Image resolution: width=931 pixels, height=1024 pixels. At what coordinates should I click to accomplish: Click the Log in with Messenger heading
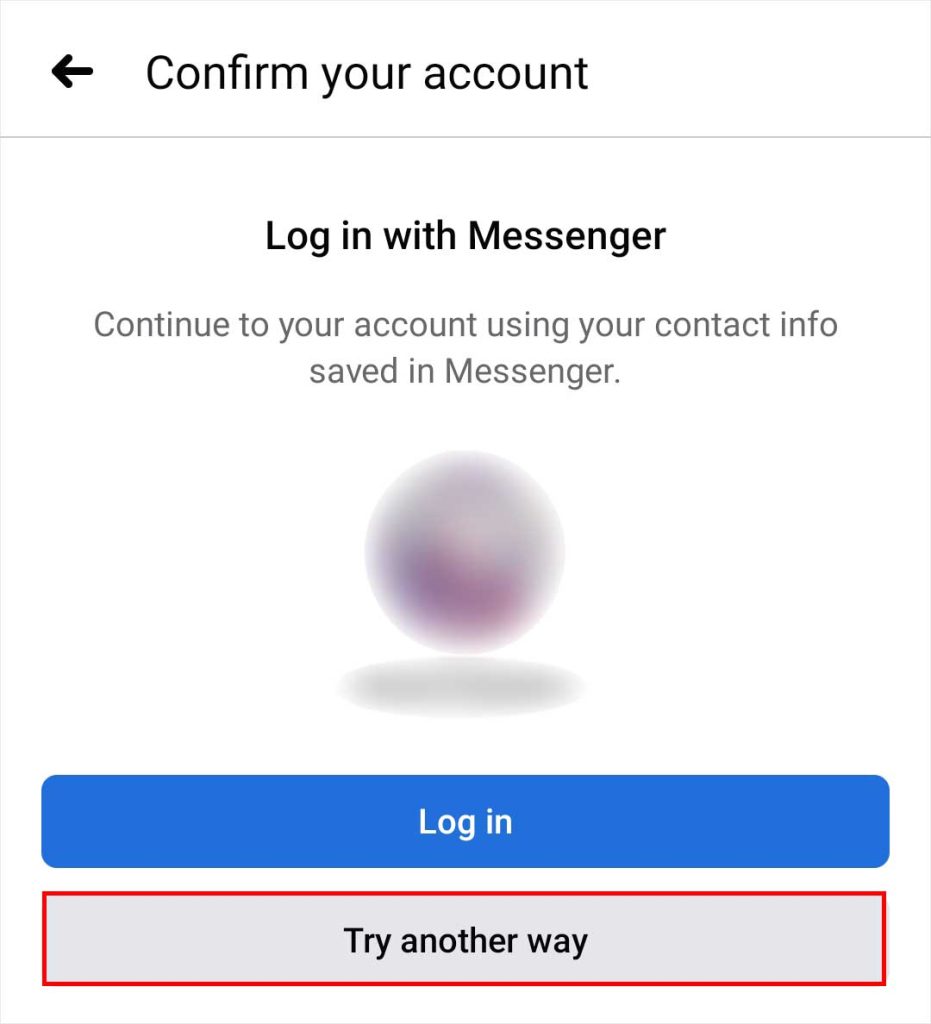pyautogui.click(x=465, y=236)
